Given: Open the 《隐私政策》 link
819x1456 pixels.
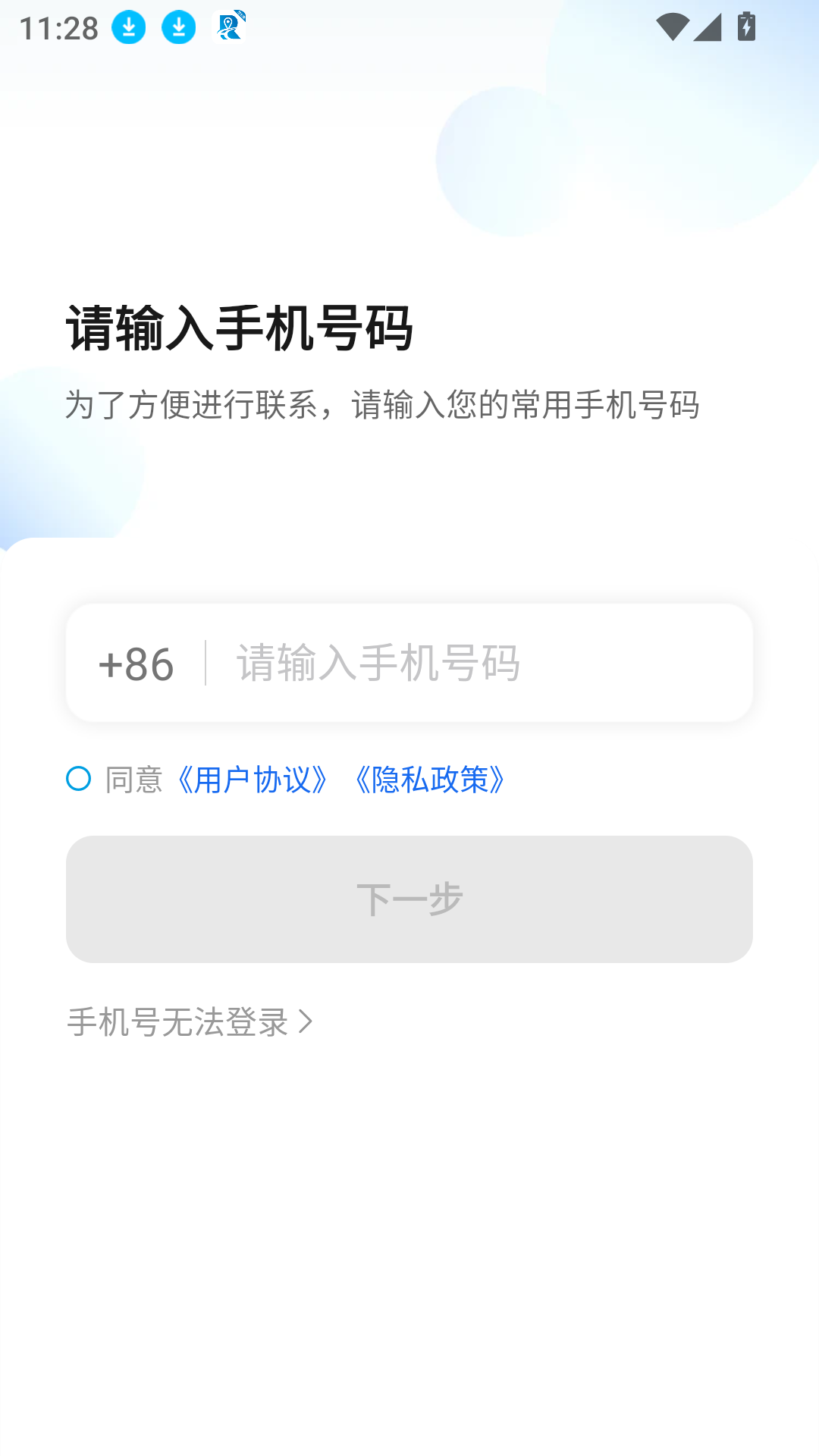Looking at the screenshot, I should tap(430, 780).
